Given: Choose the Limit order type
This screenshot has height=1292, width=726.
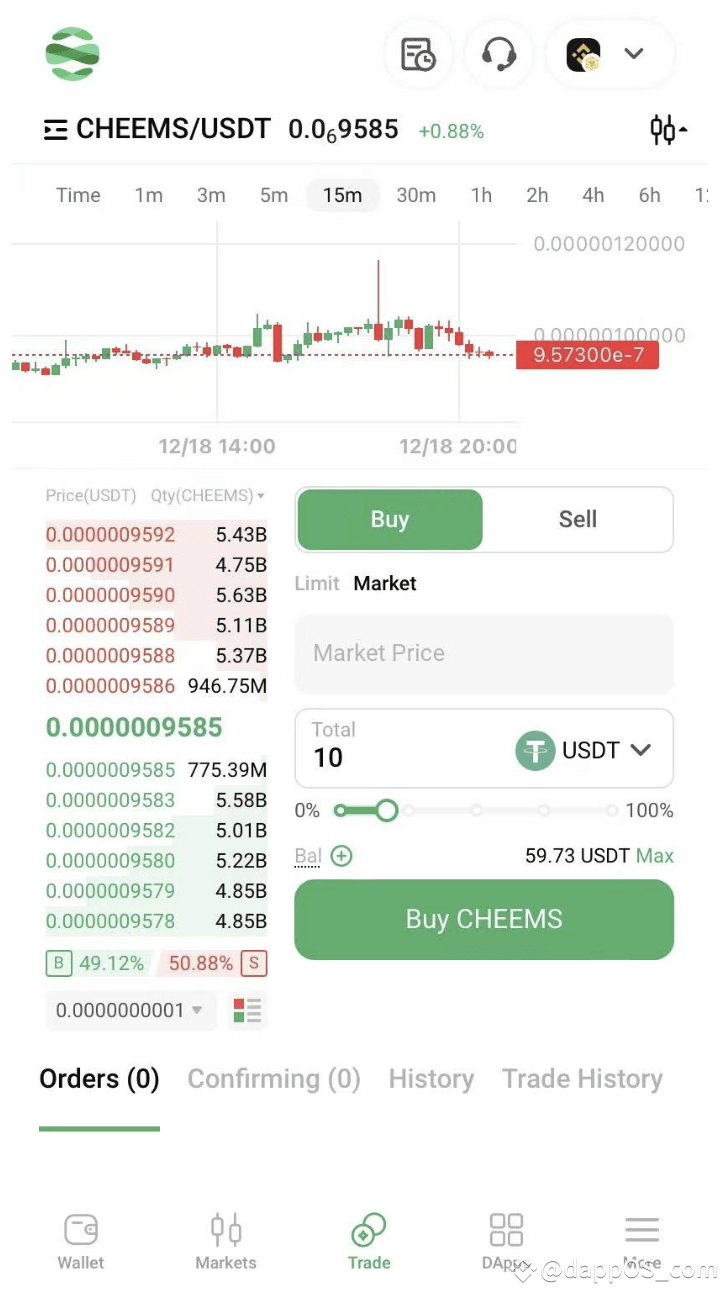Looking at the screenshot, I should tap(317, 583).
